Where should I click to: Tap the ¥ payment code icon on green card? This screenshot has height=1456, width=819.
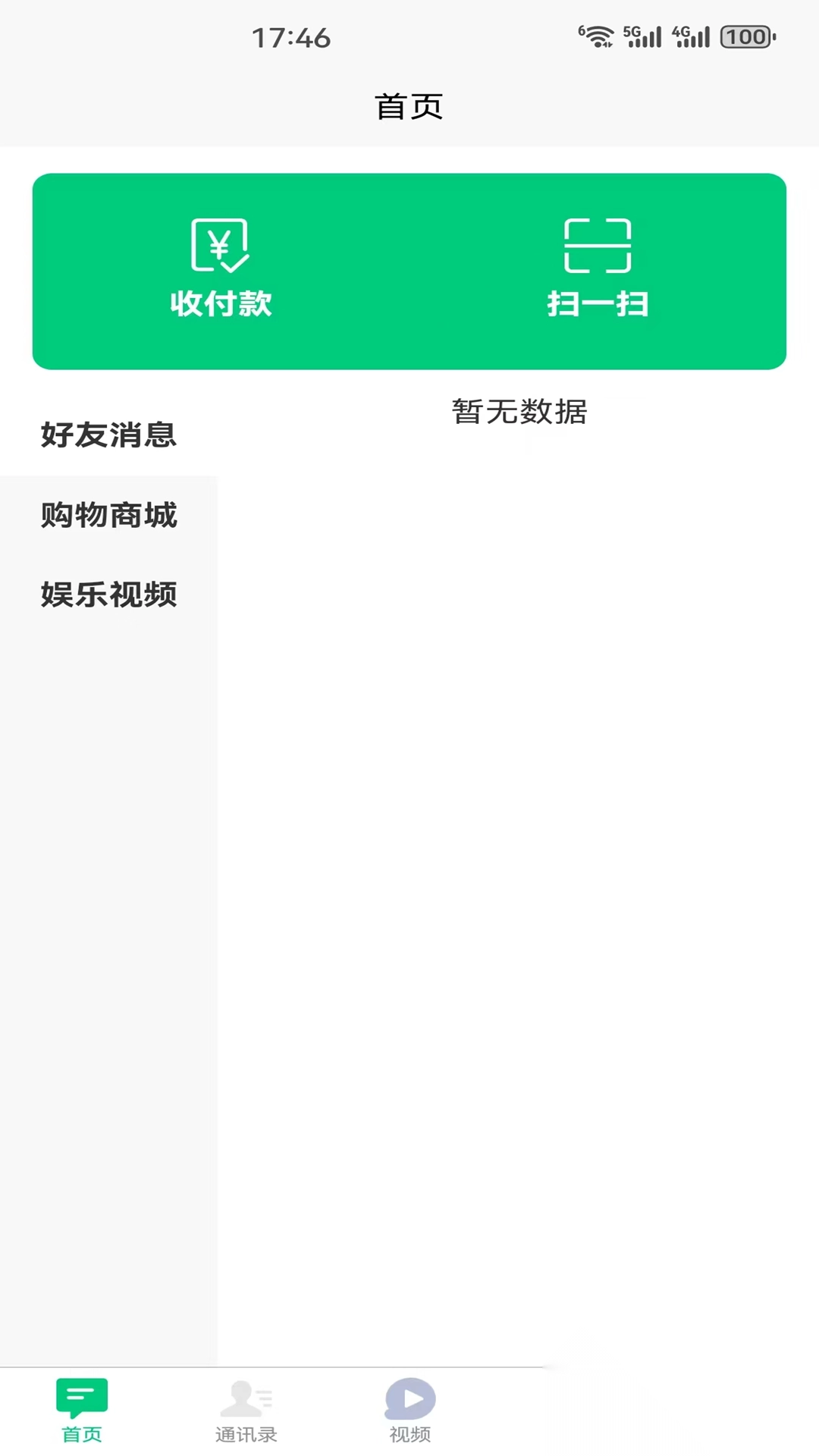coord(221,245)
